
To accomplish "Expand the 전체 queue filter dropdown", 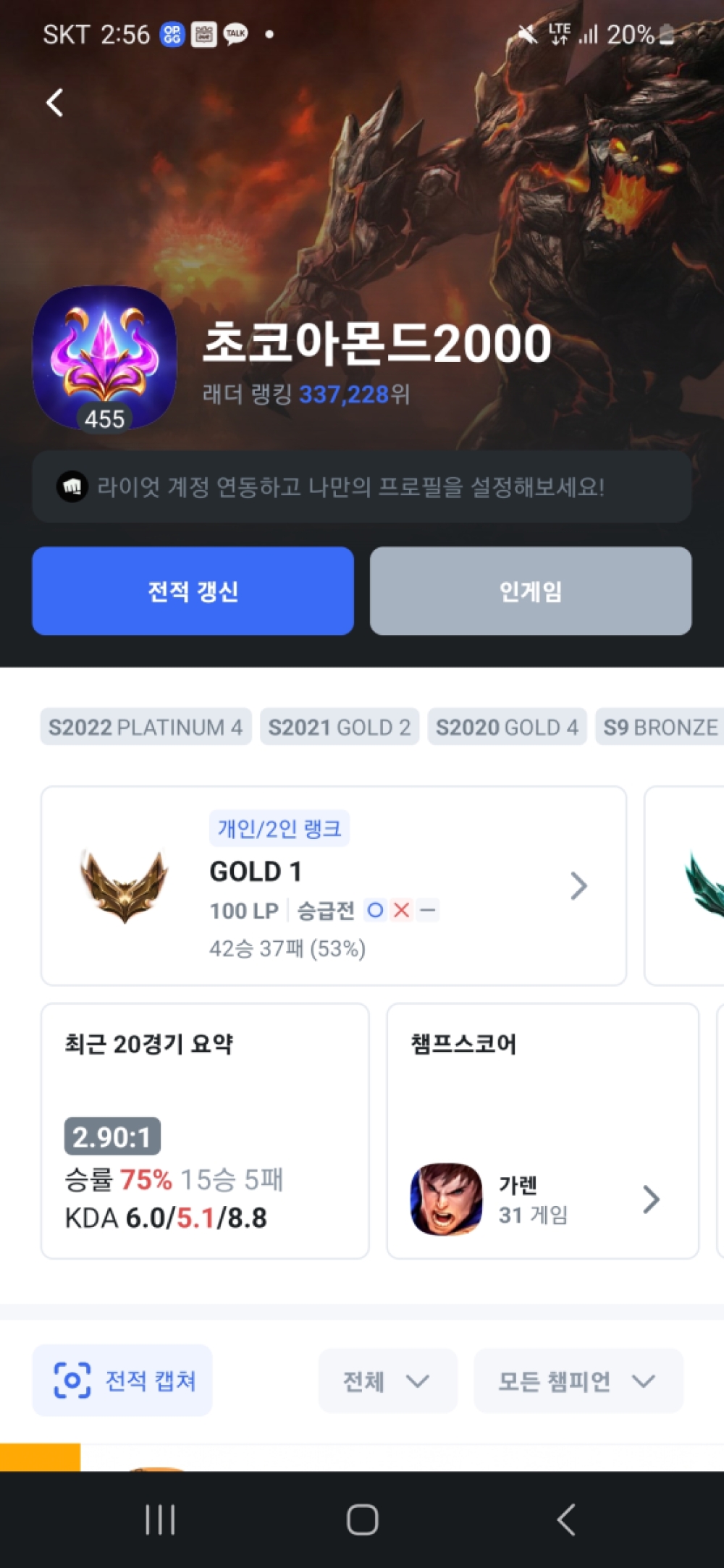I will 387,1381.
